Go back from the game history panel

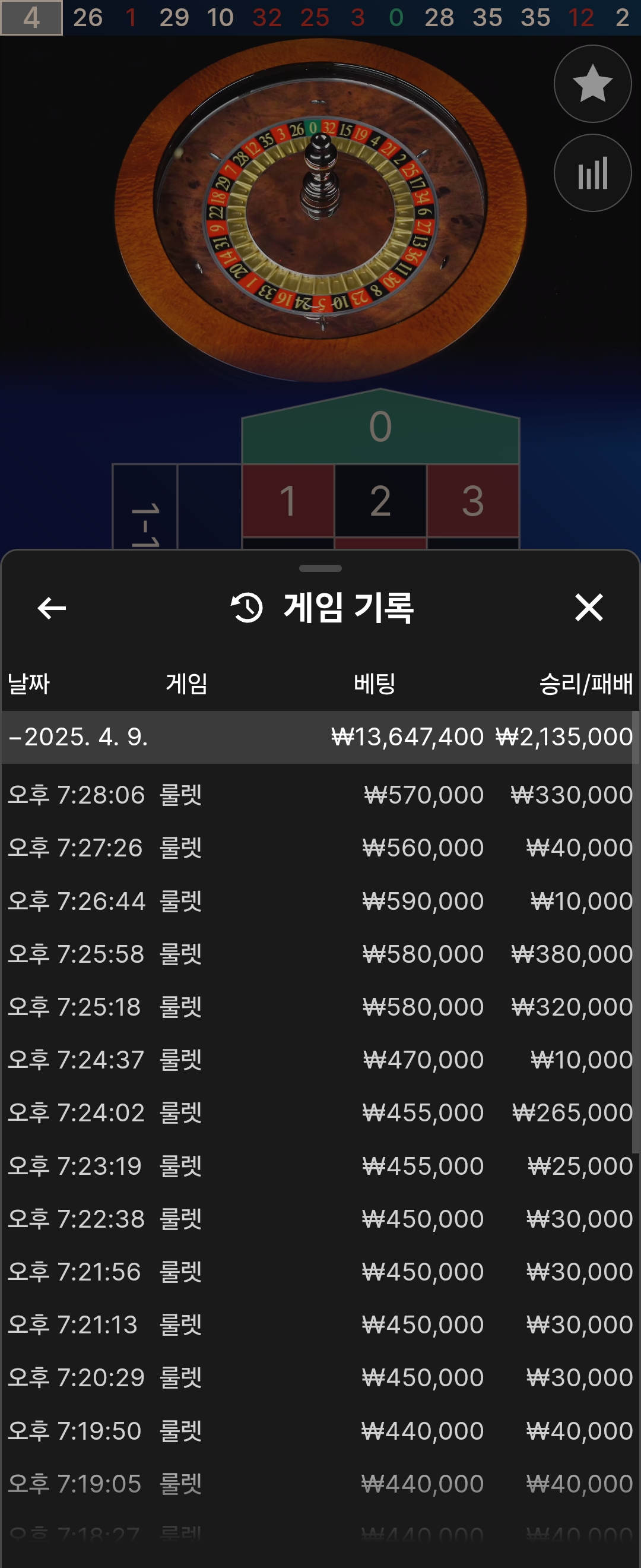click(52, 608)
